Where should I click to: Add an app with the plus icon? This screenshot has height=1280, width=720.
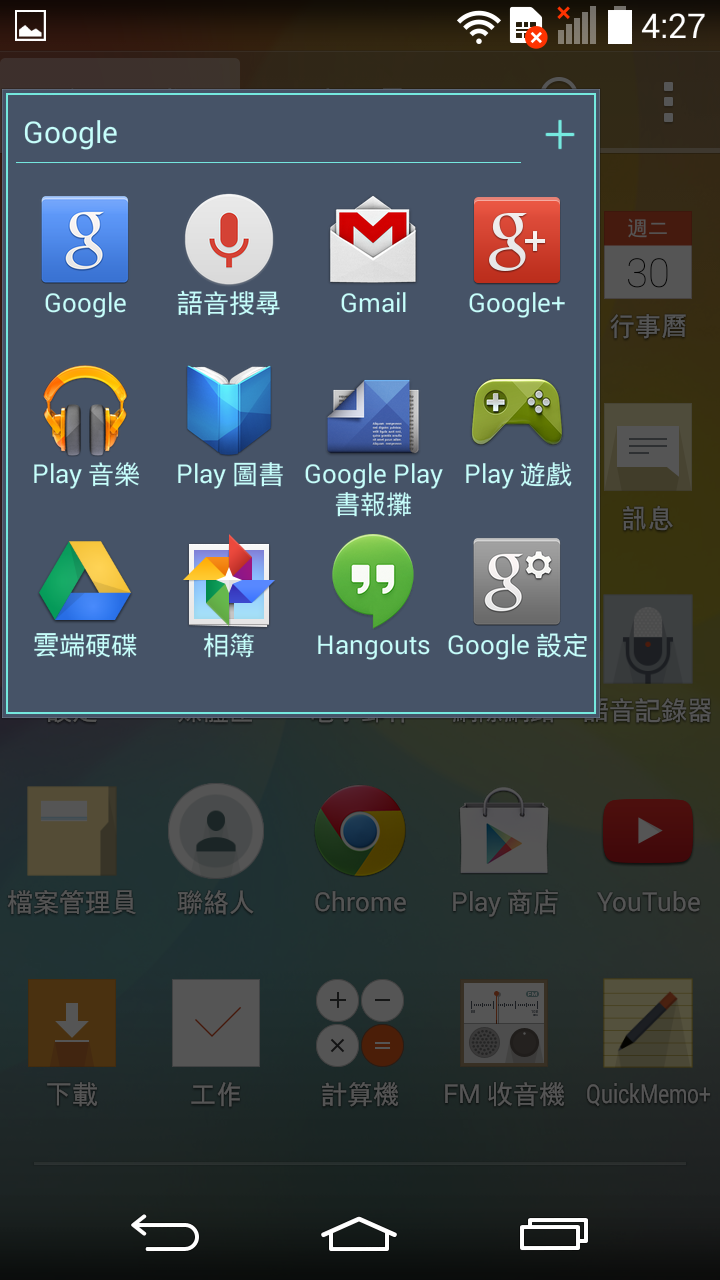(559, 135)
